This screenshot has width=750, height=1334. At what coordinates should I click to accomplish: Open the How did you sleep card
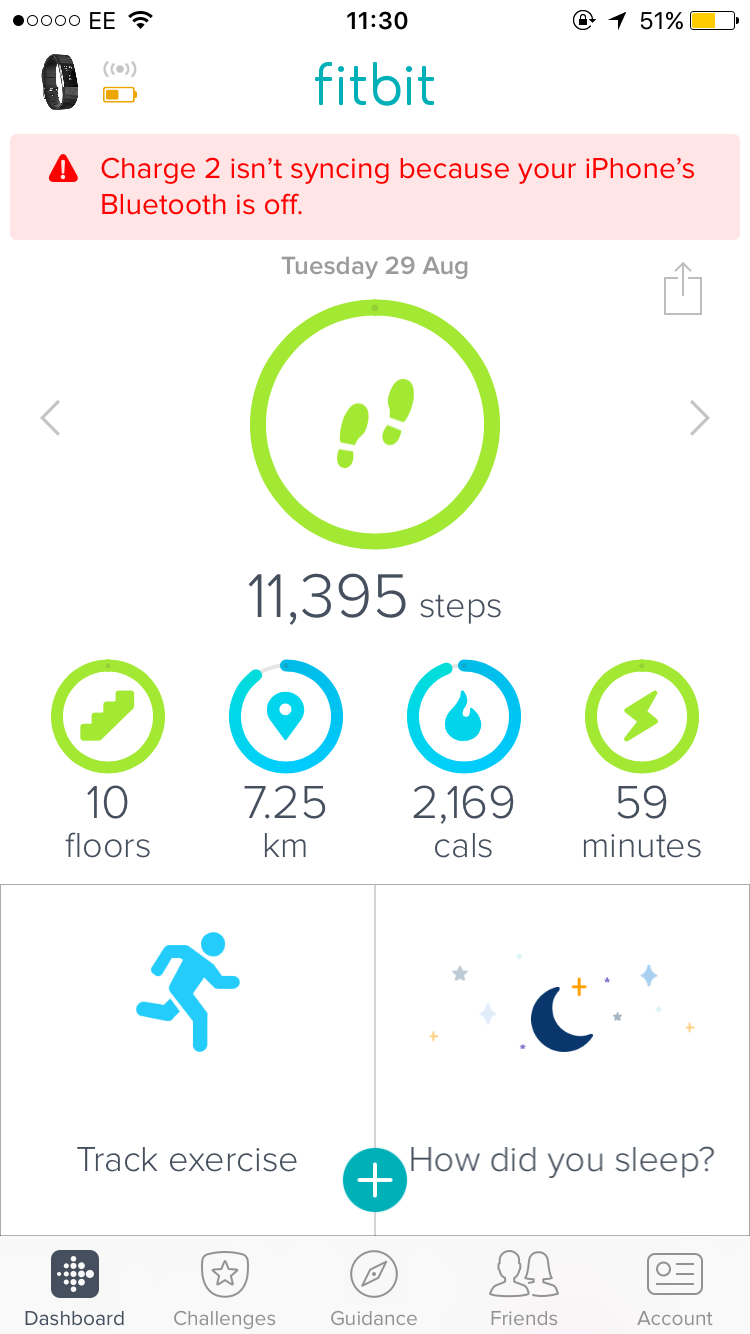coord(562,1060)
